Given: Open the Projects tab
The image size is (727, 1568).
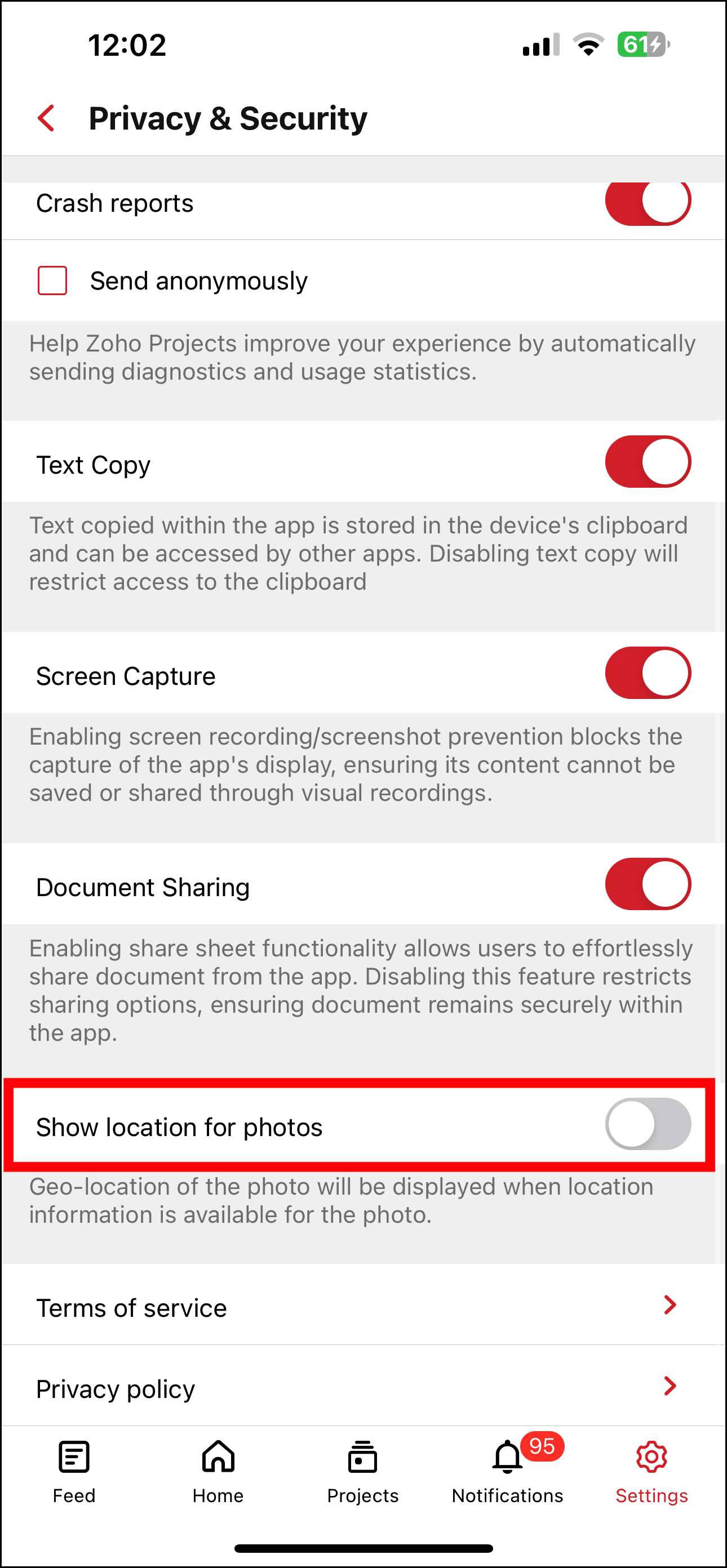Looking at the screenshot, I should (363, 1471).
